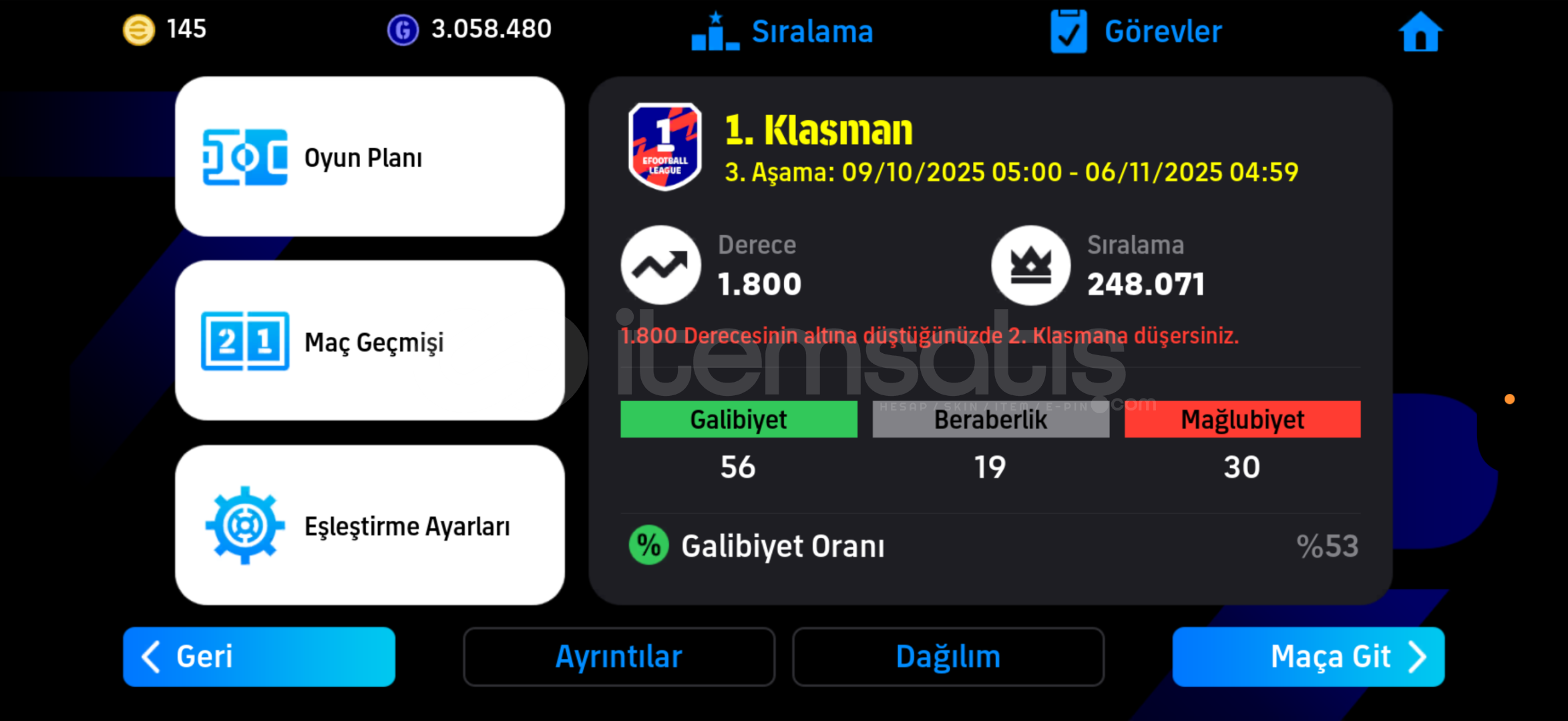
Task: View Maç Geçmişi match history
Action: [x=369, y=341]
